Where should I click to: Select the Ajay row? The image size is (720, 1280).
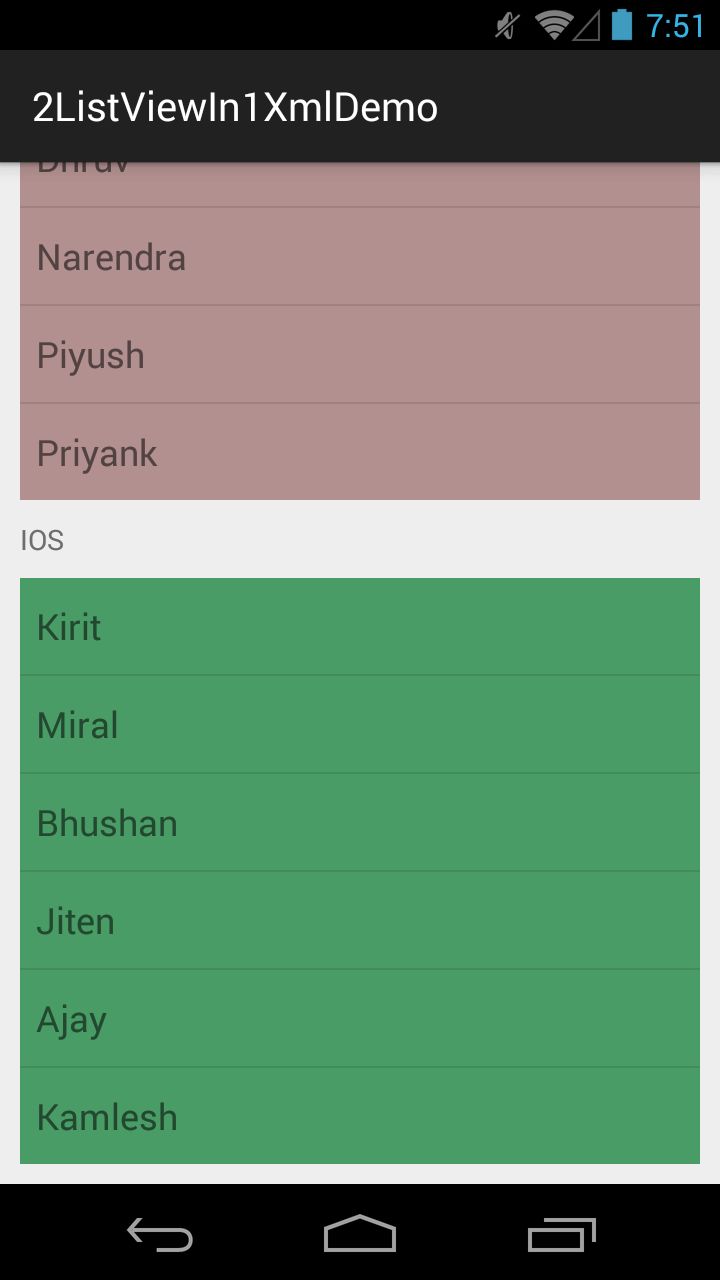coord(360,1019)
